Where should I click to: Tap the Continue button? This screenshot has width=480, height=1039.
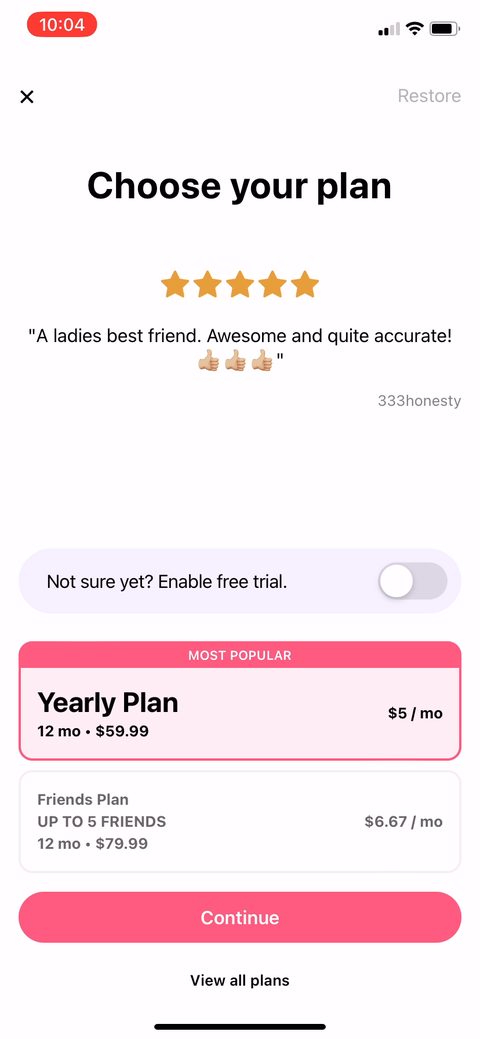(x=240, y=917)
